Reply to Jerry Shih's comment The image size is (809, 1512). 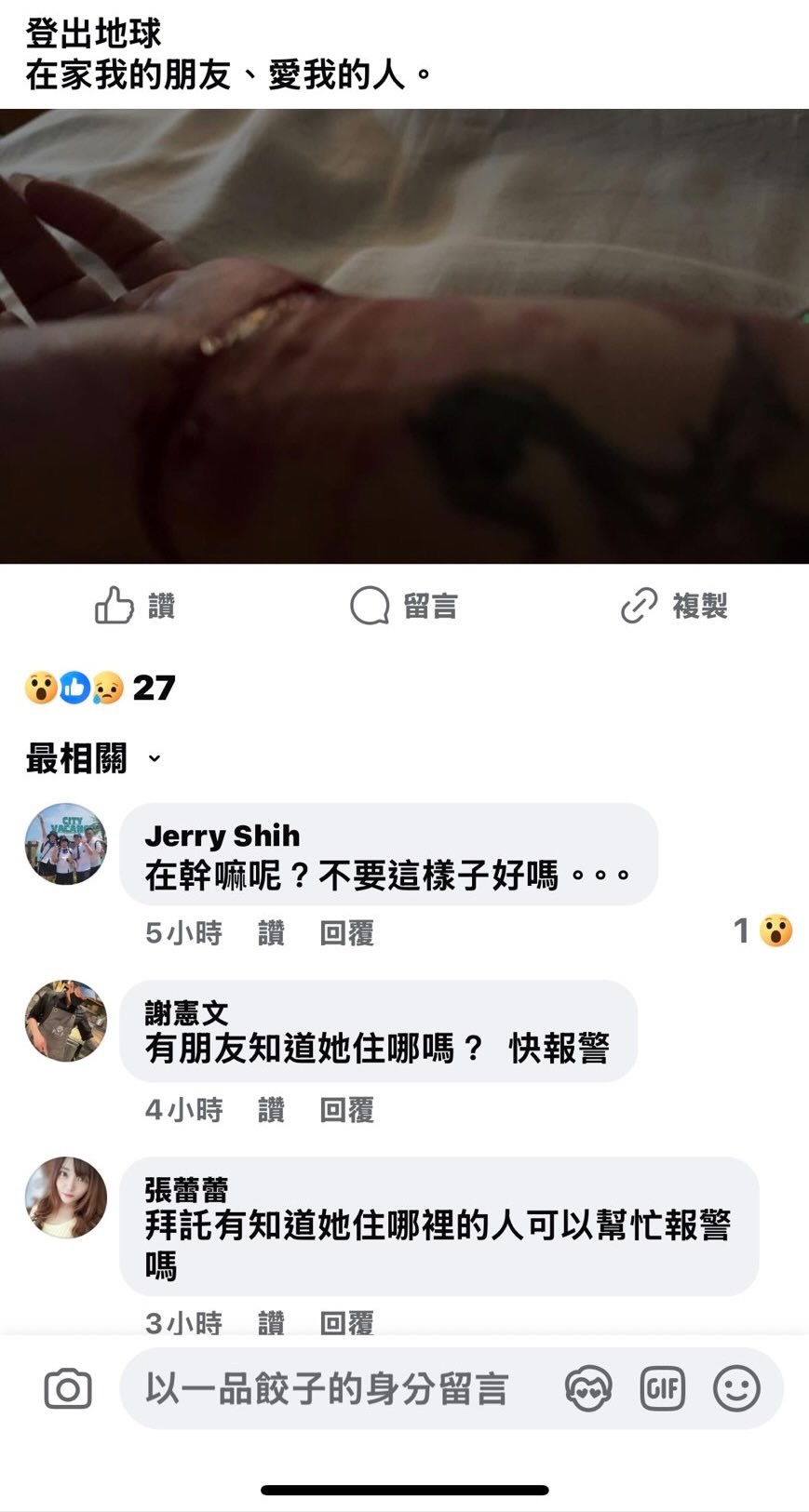(x=346, y=932)
